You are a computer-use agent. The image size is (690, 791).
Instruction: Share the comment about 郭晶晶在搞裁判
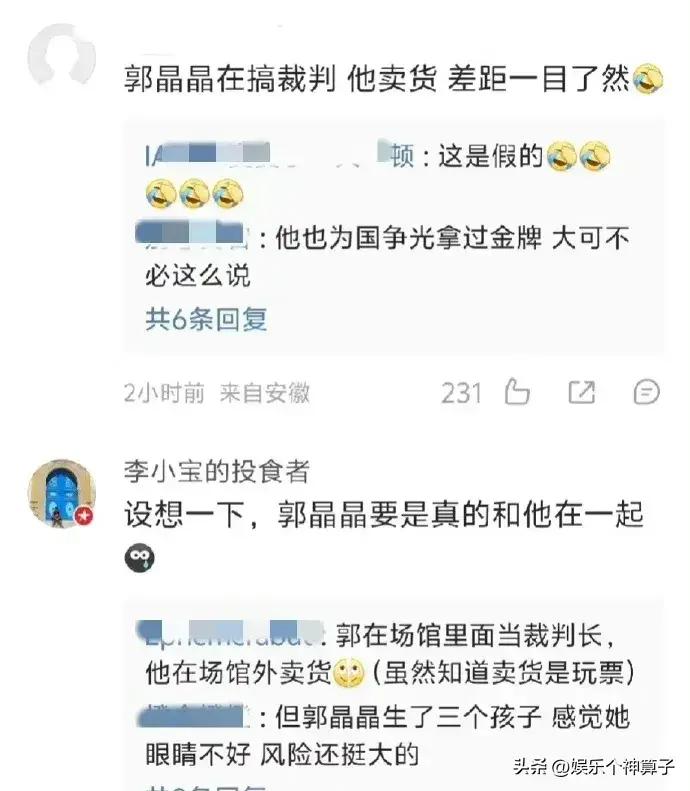tap(581, 392)
